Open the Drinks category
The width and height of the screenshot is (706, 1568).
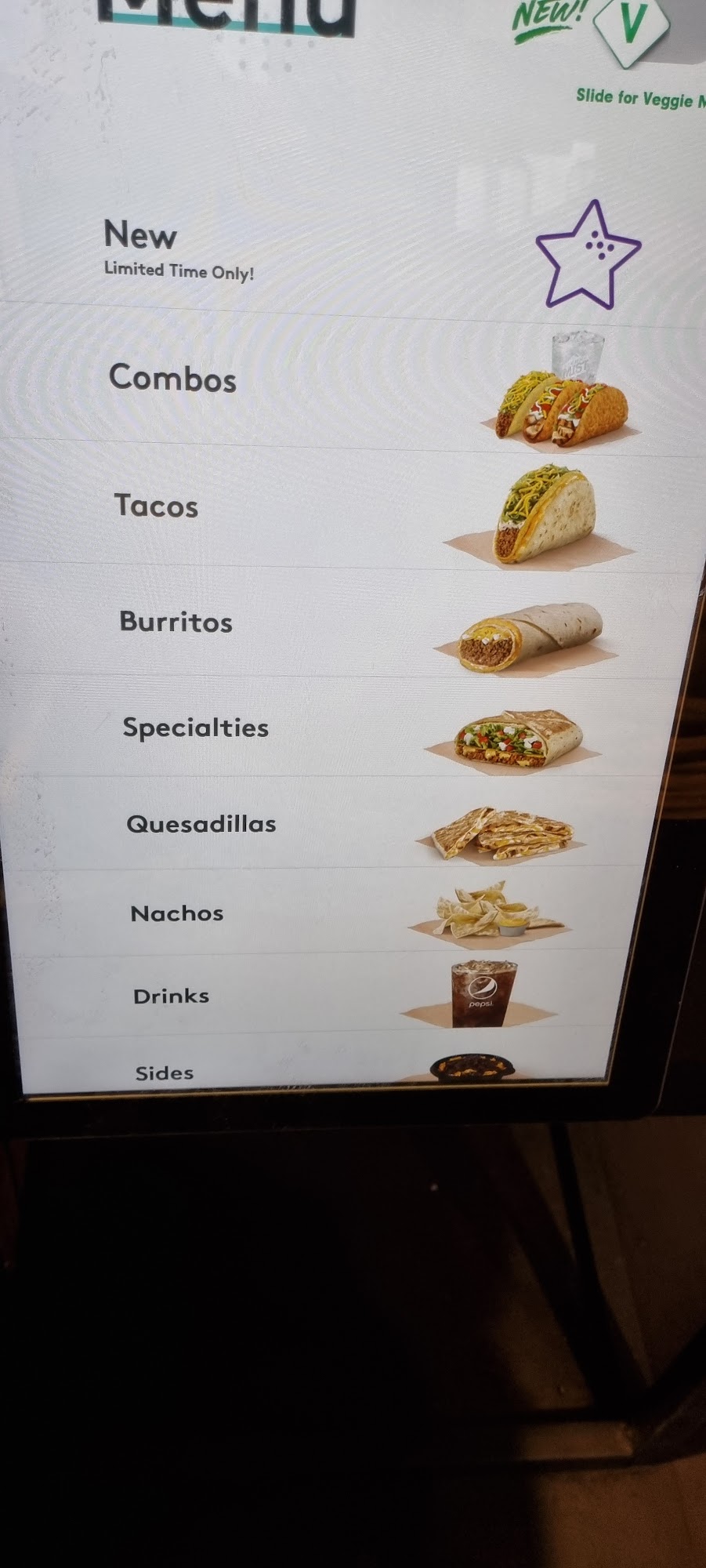(x=321, y=994)
